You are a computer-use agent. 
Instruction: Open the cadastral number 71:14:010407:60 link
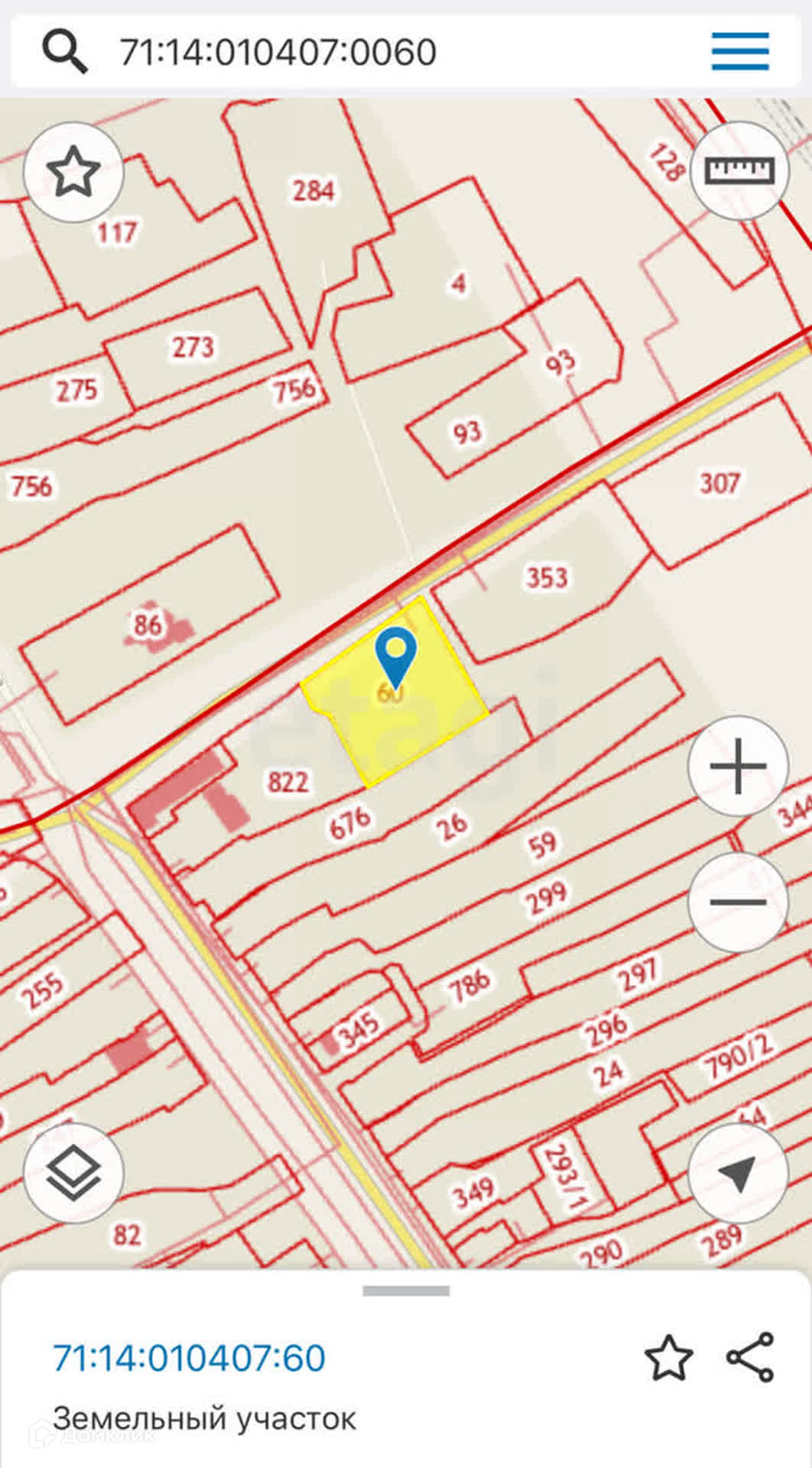click(189, 1358)
